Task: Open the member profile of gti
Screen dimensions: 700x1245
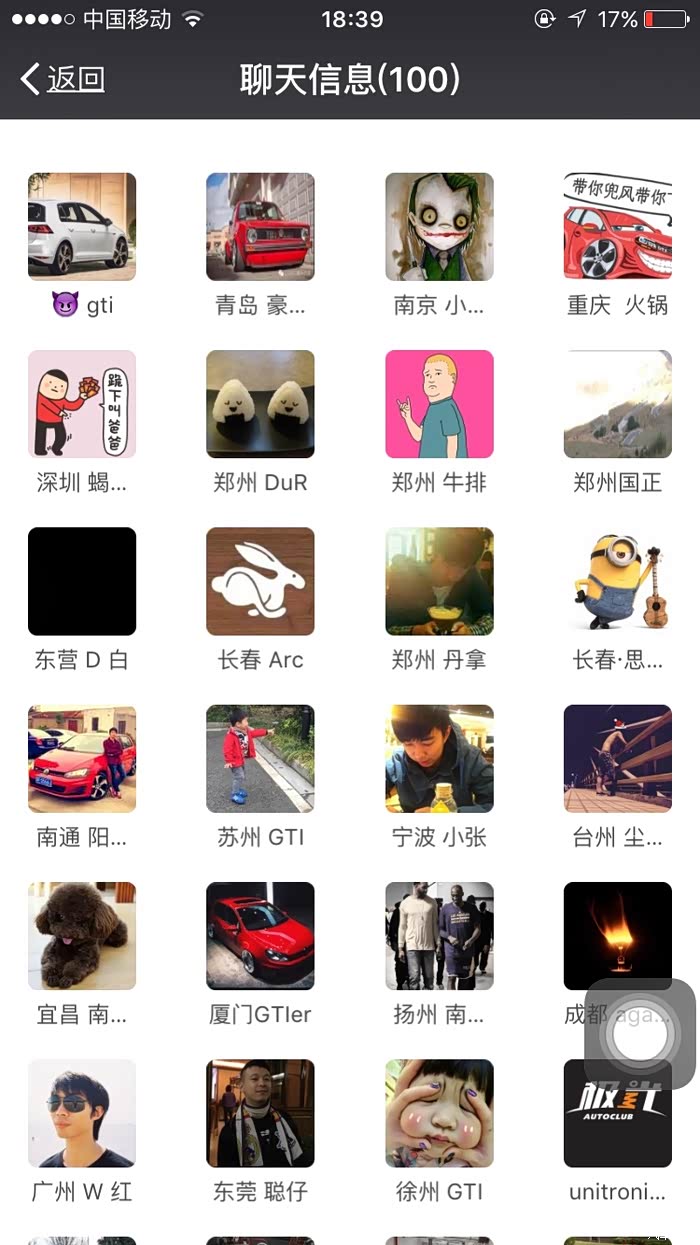Action: pos(82,227)
